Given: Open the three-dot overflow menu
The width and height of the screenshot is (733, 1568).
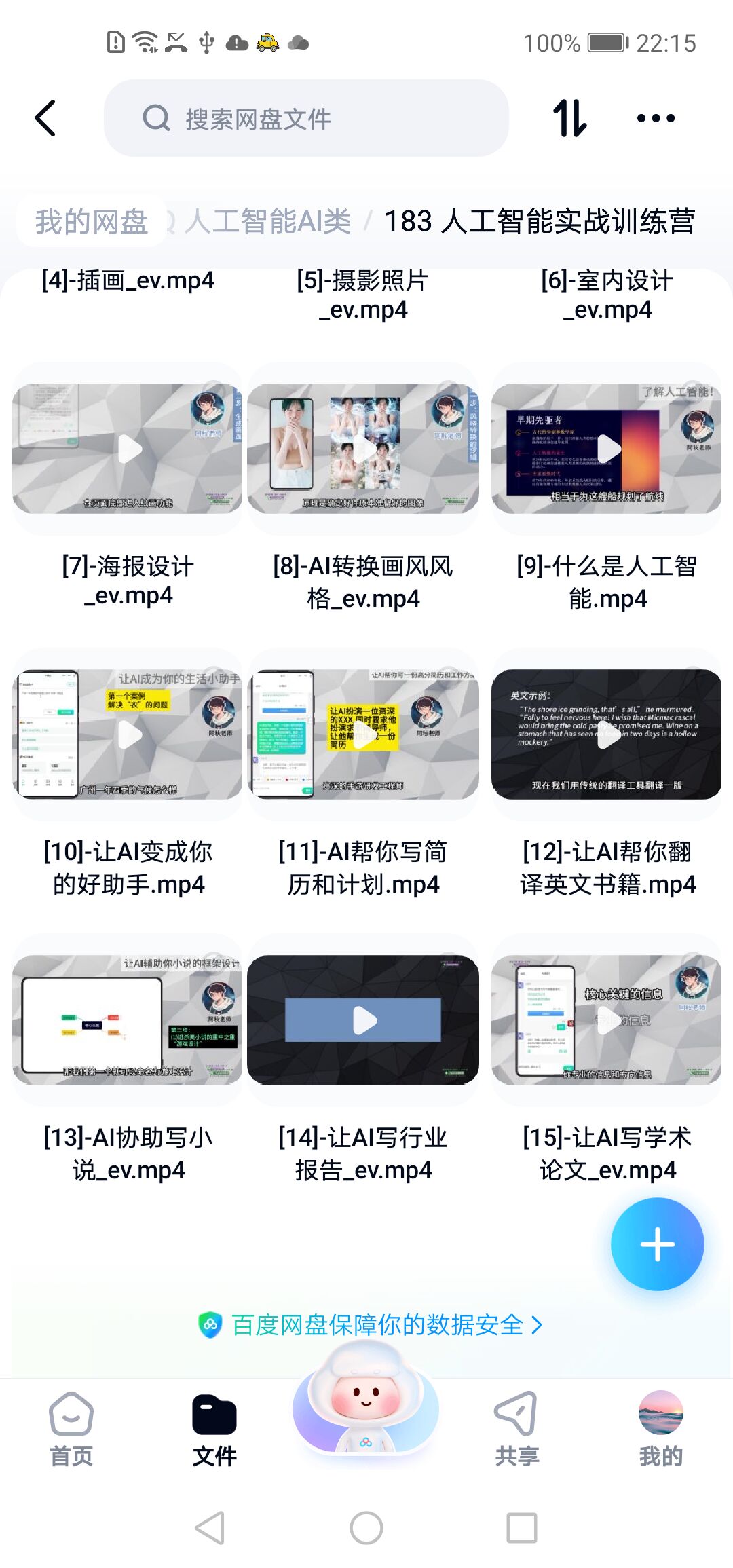Looking at the screenshot, I should coord(656,118).
